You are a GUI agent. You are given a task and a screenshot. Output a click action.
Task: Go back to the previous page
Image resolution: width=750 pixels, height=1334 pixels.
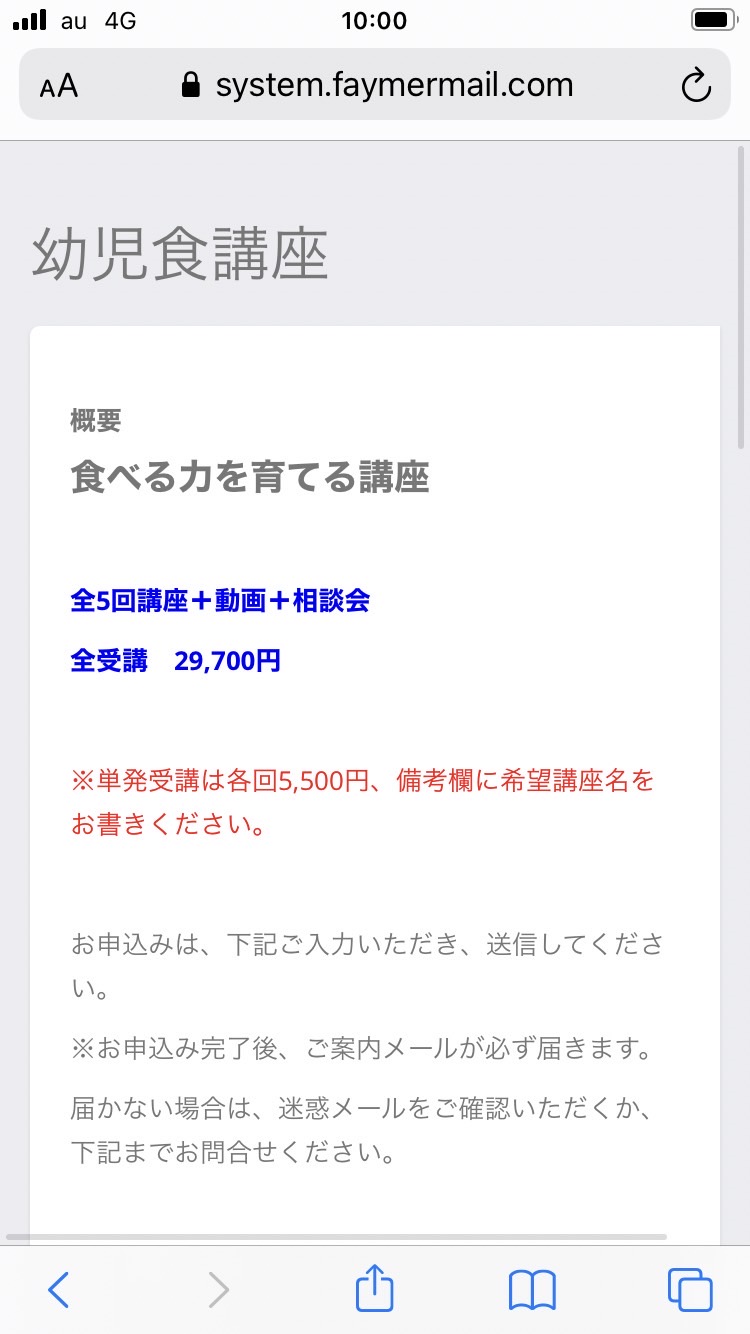(59, 1290)
